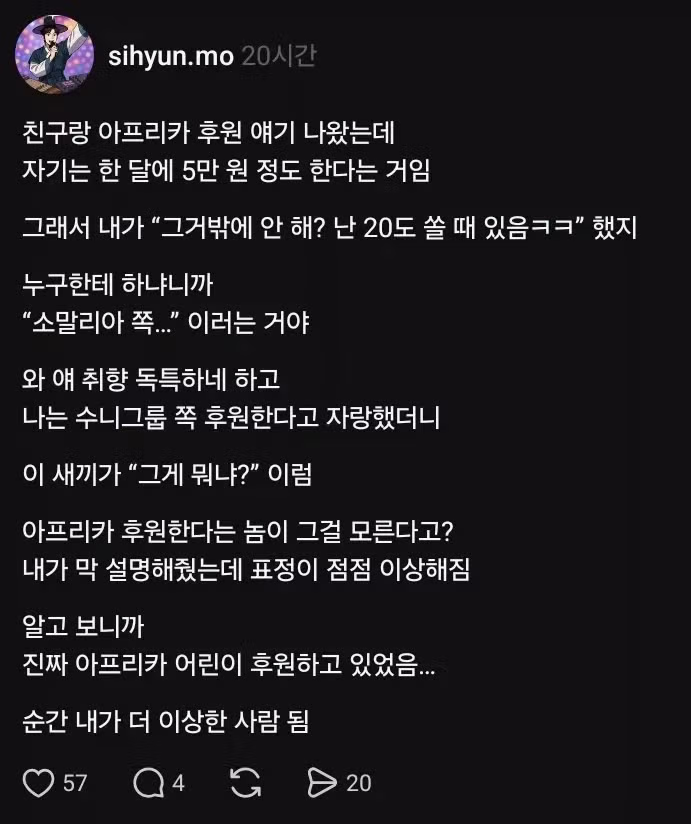Open the sihyun.mo username link
The width and height of the screenshot is (691, 824).
(170, 55)
